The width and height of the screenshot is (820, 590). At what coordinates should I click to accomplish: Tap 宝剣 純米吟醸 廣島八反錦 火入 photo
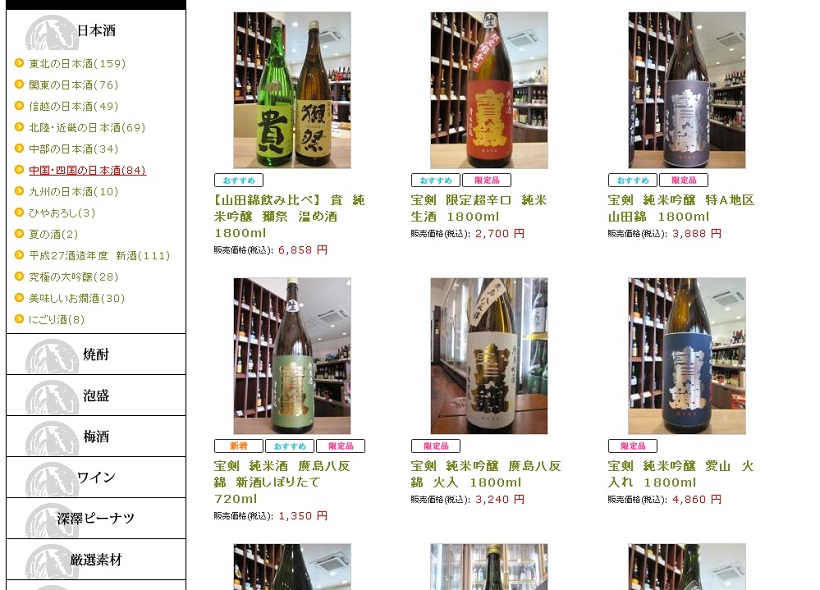(489, 356)
